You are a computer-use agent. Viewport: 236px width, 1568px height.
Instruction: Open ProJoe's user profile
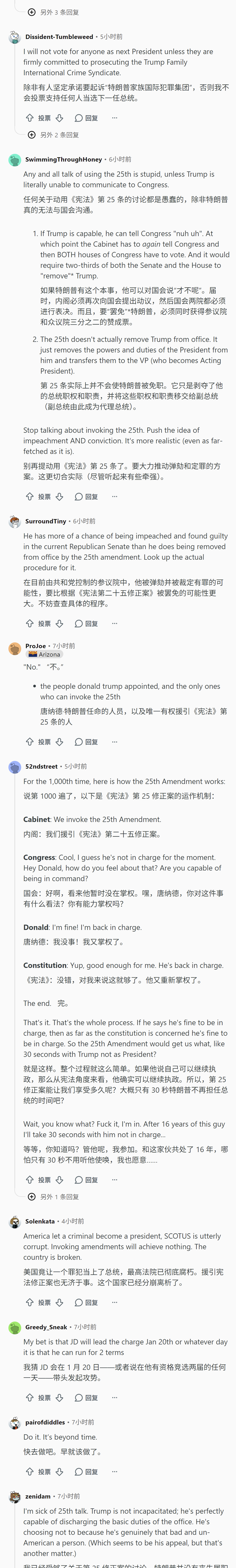point(35,646)
